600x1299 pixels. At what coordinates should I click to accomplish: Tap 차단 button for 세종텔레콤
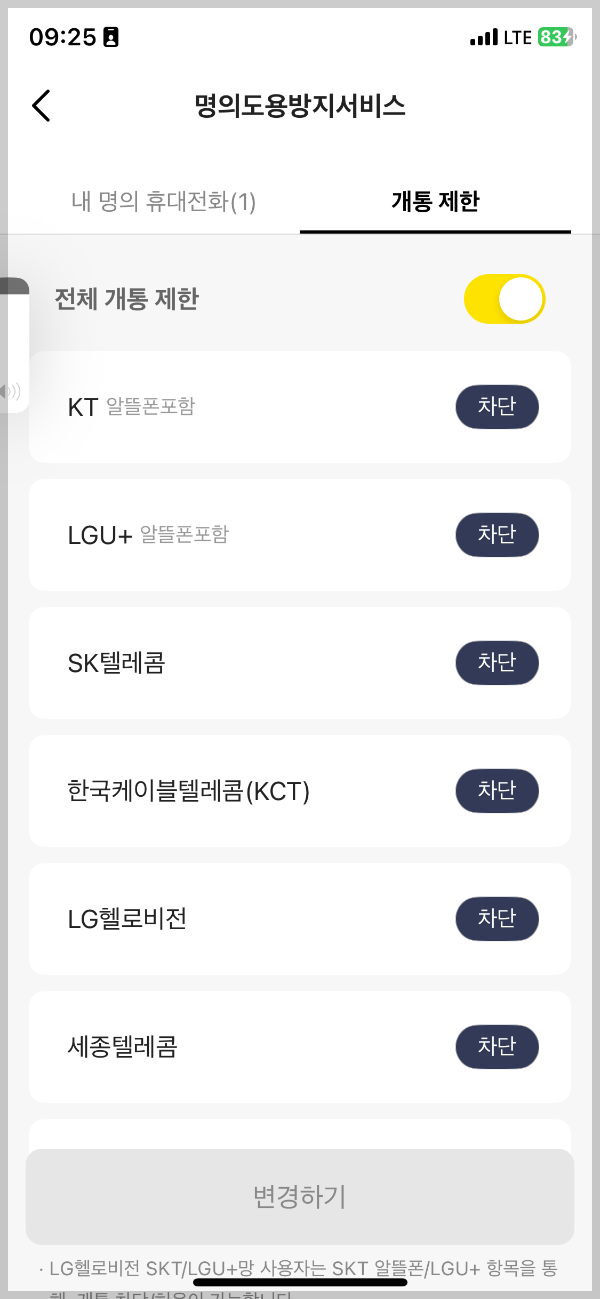(497, 1047)
